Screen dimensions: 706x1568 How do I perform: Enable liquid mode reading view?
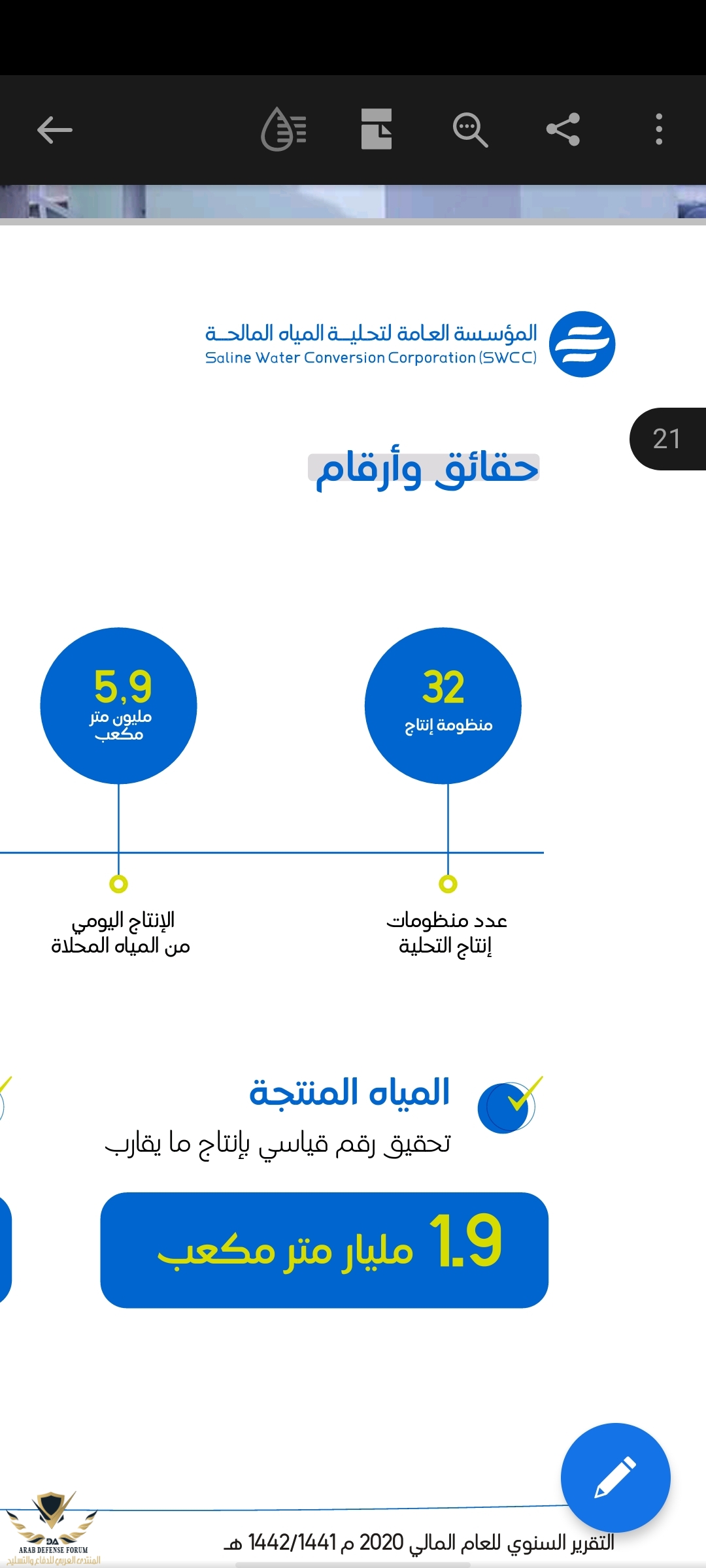coord(284,129)
